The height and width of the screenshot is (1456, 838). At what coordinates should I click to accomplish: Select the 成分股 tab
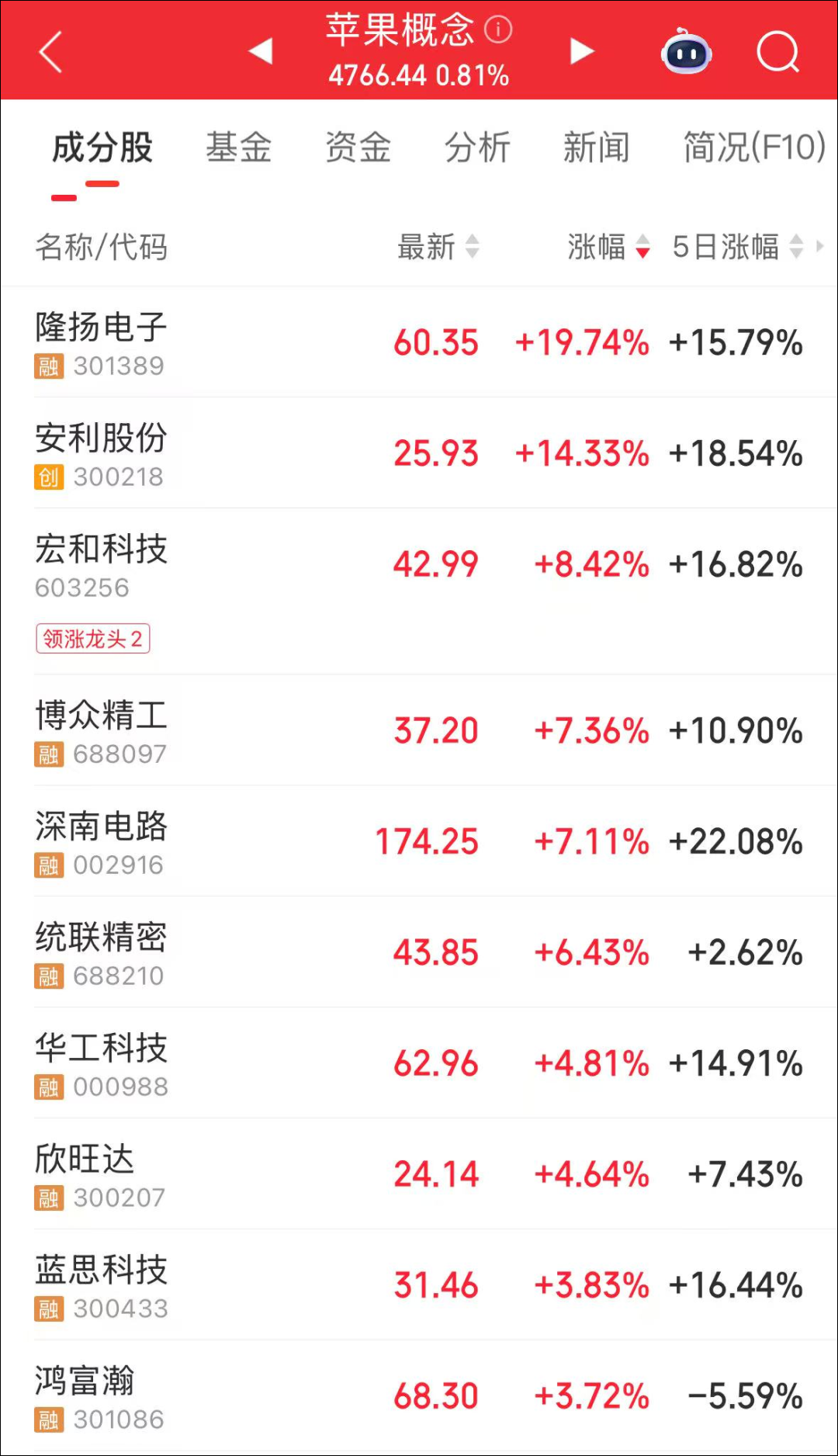click(102, 147)
